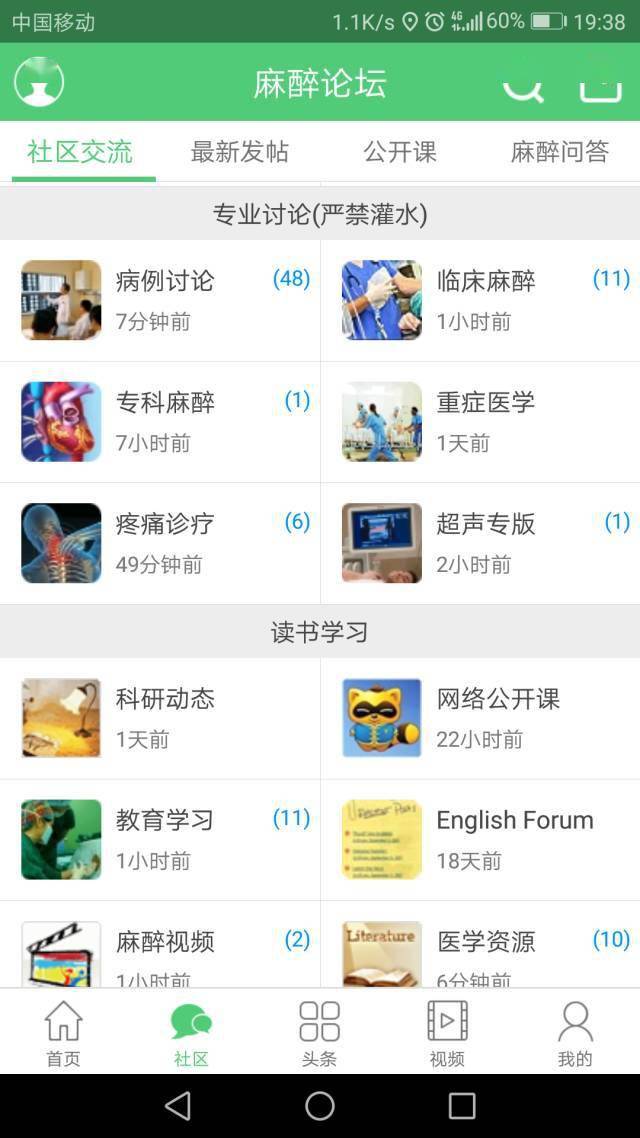Tap the profile avatar in header
Screen dimensions: 640x1138
coord(39,82)
